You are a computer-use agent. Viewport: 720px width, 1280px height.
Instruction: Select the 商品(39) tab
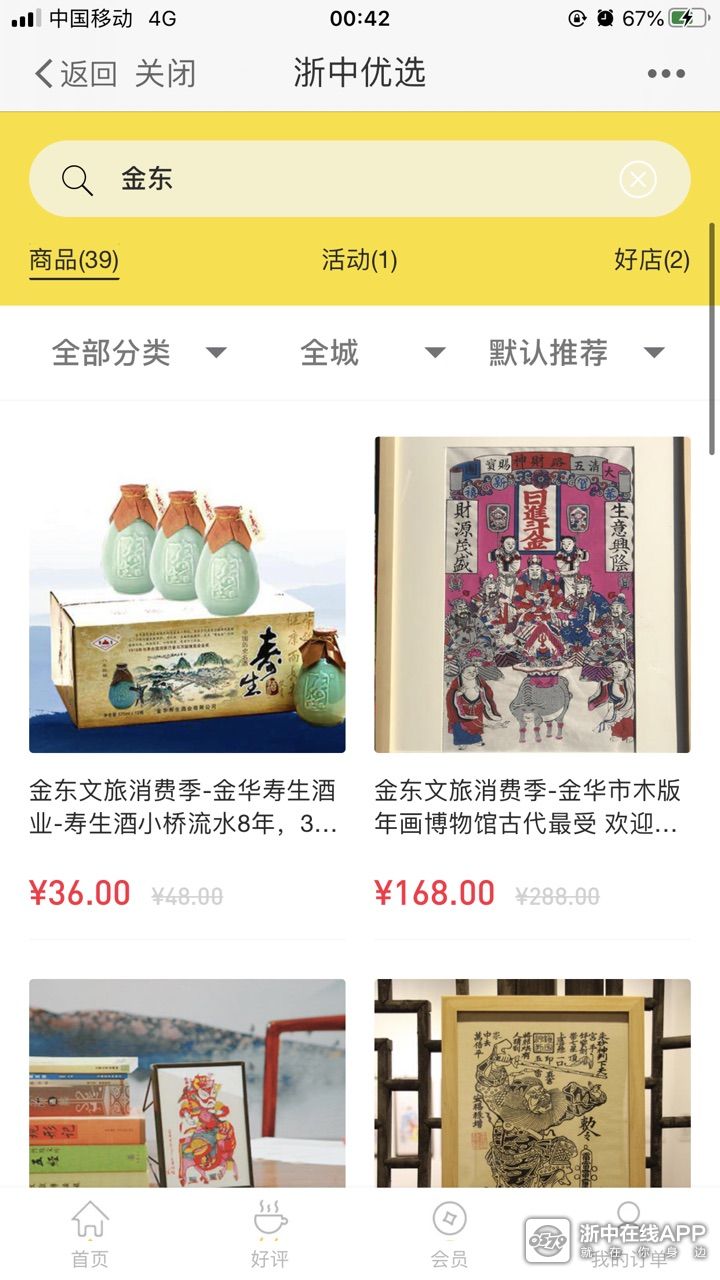click(74, 261)
